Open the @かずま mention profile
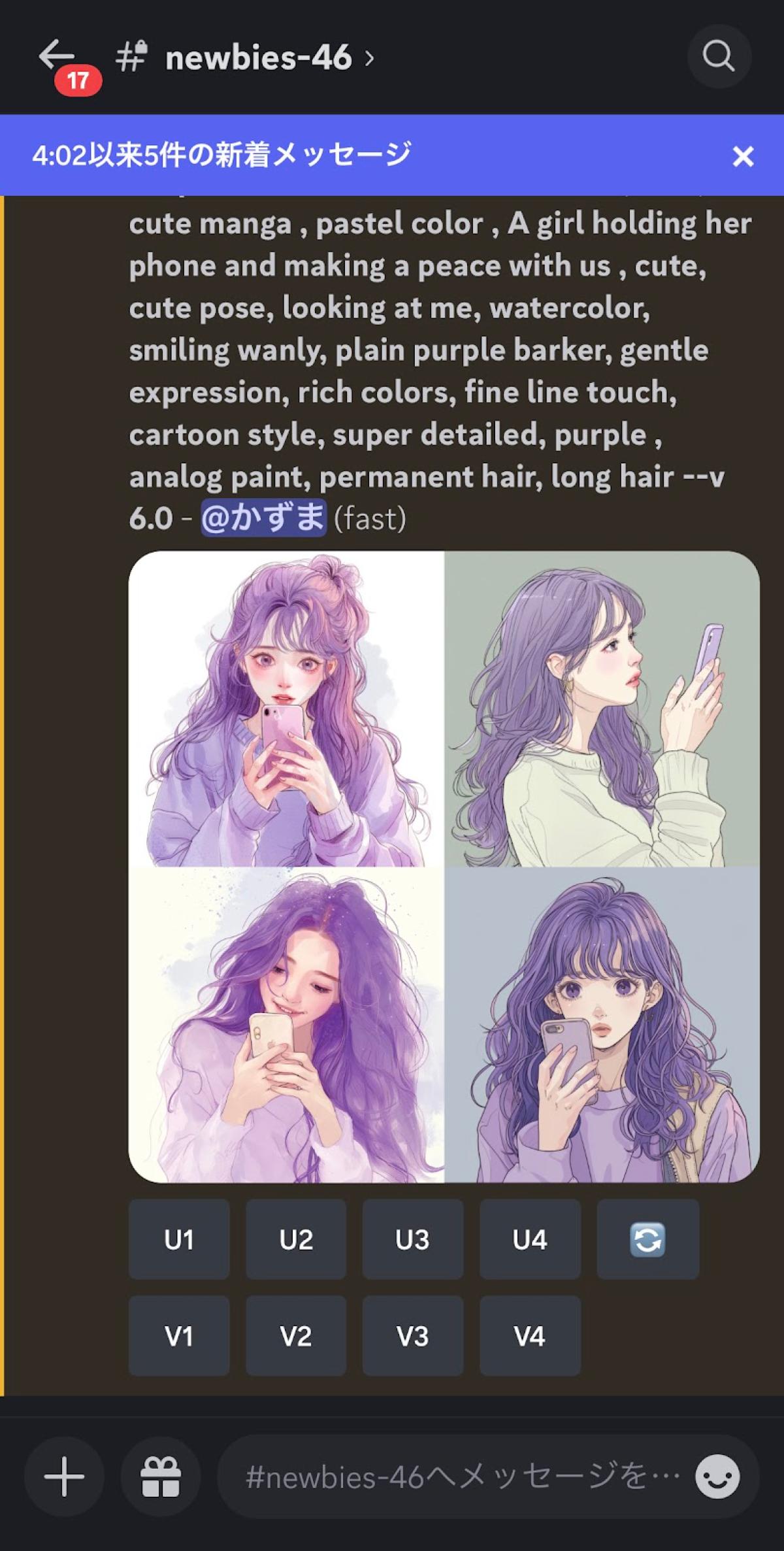Screen dimensions: 784x1551 coord(263,518)
